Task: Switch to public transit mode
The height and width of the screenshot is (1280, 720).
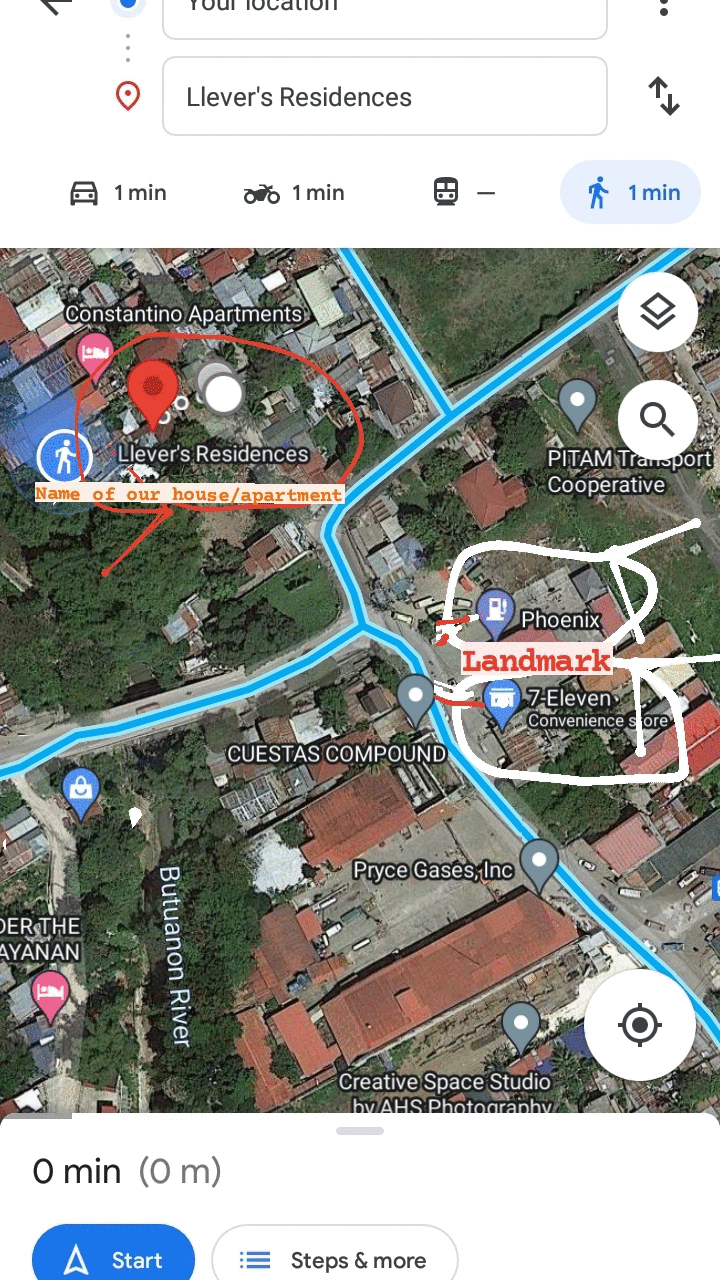Action: coord(465,193)
